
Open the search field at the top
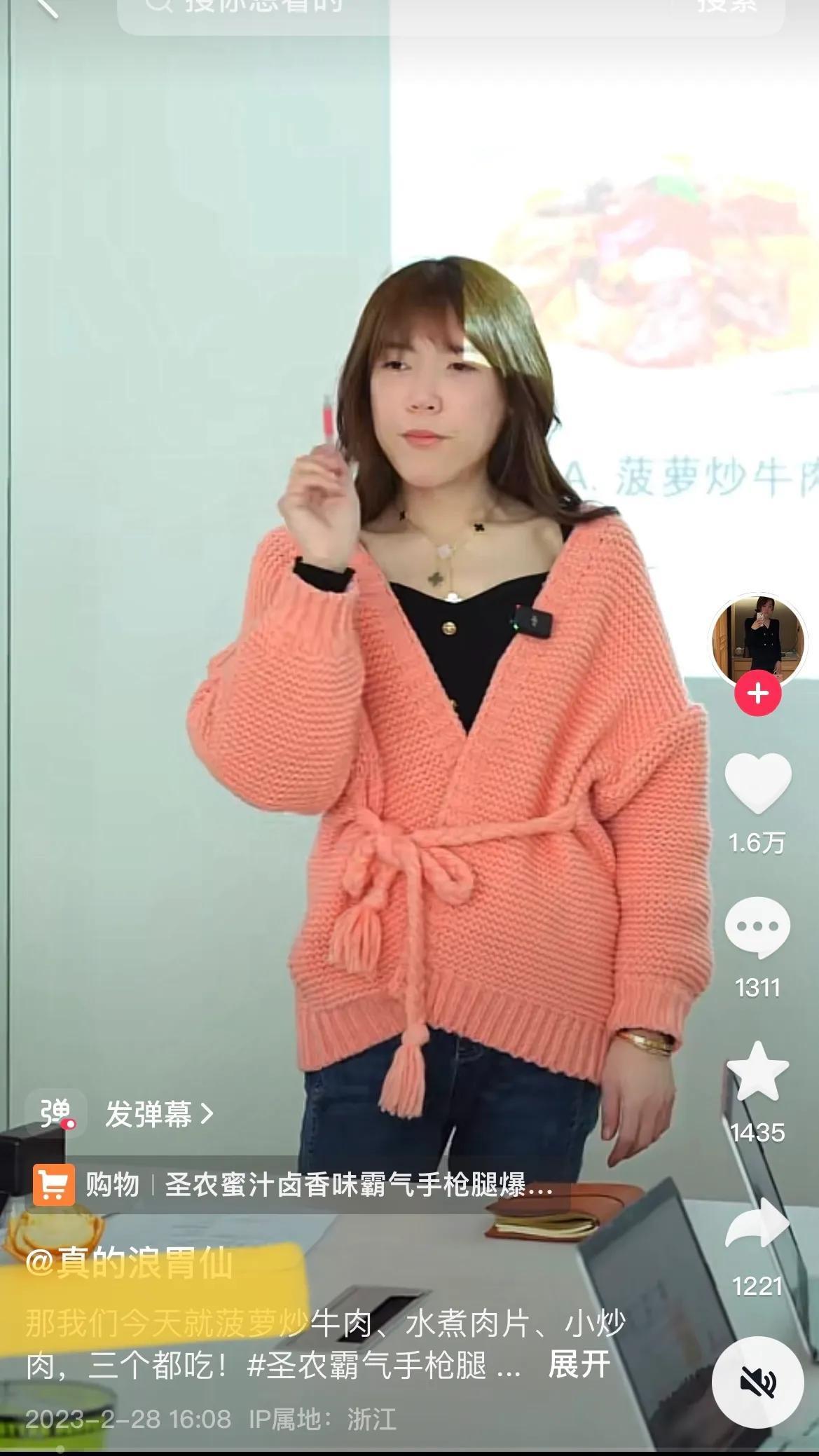(392, 8)
